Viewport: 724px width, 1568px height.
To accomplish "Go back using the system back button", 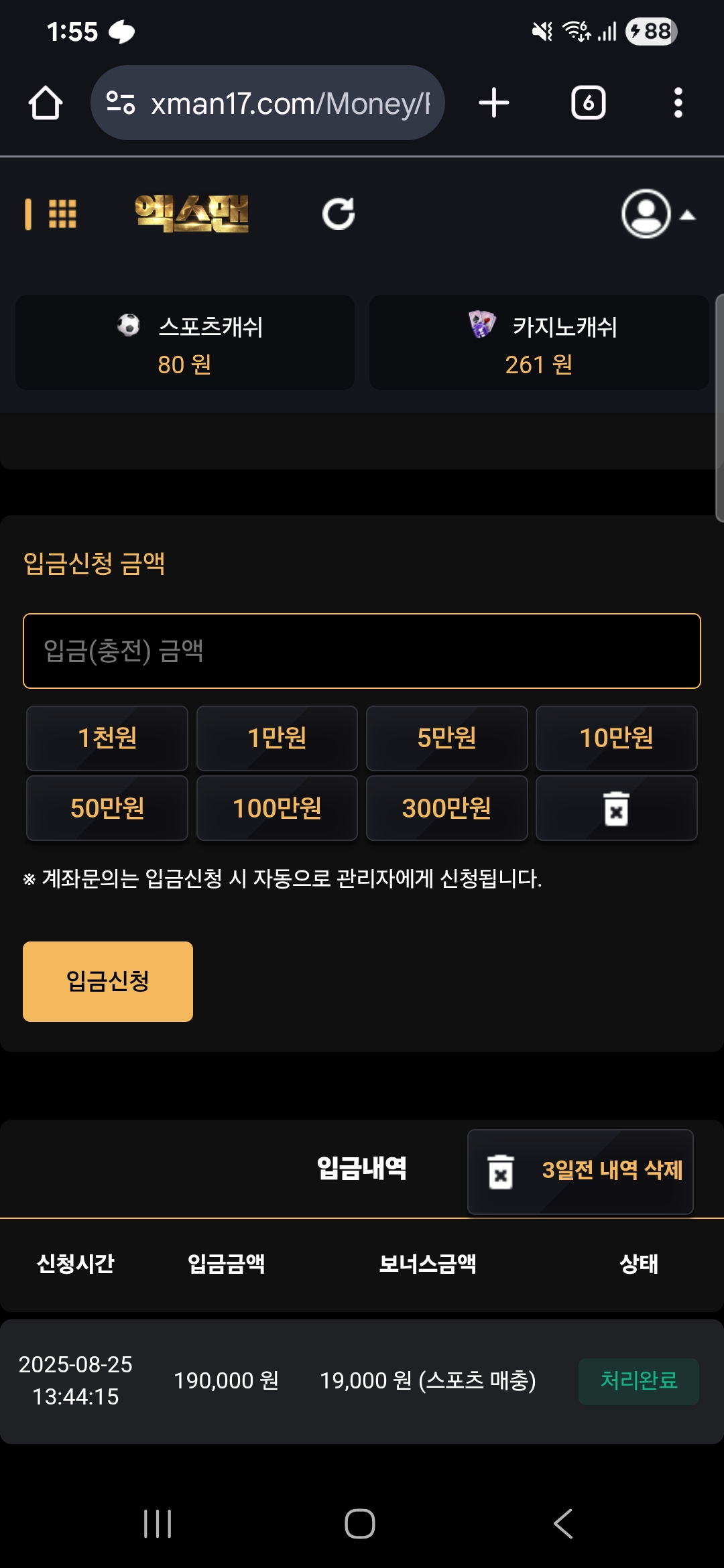I will click(x=563, y=1523).
